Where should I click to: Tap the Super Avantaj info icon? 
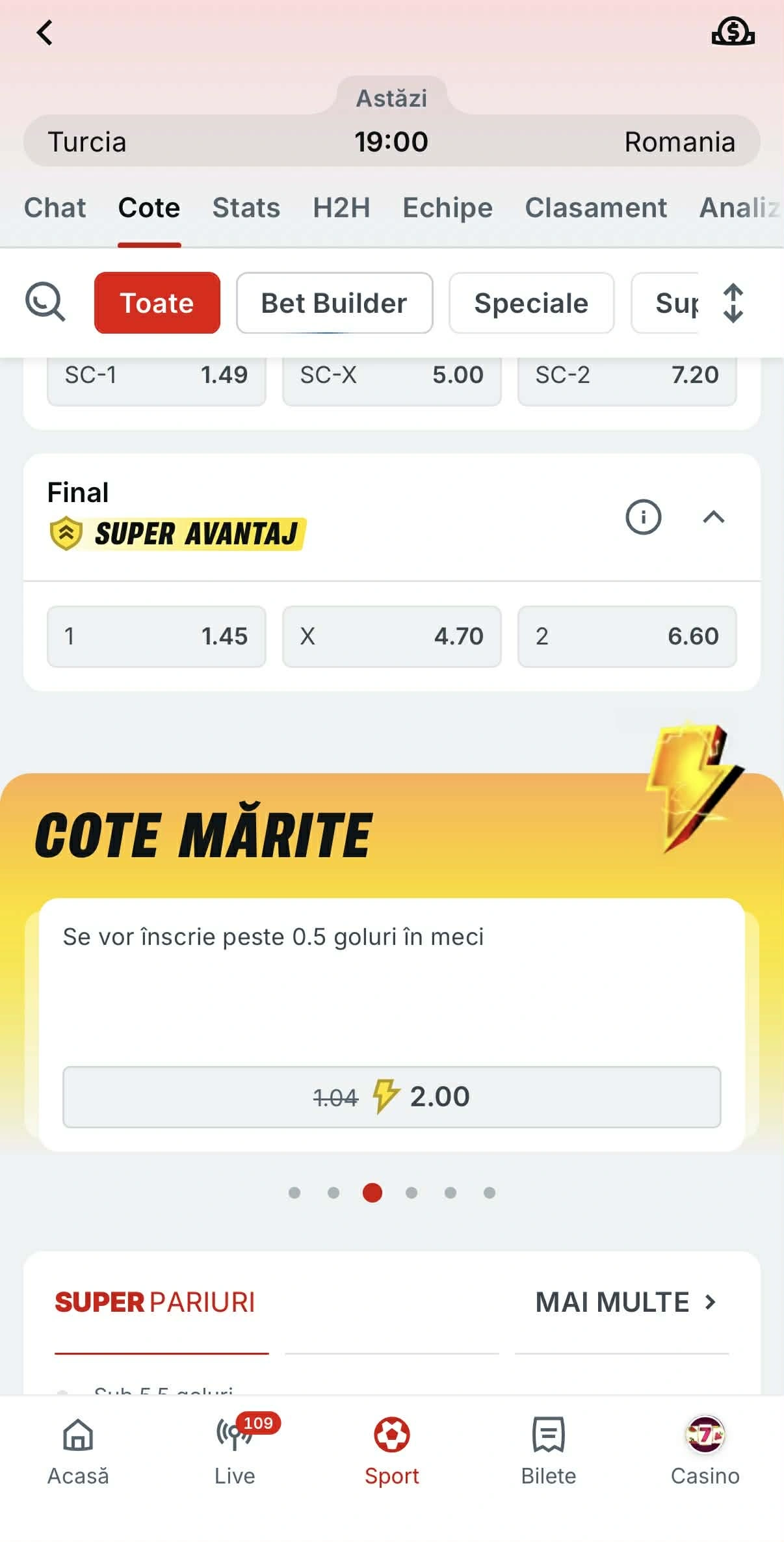[642, 517]
